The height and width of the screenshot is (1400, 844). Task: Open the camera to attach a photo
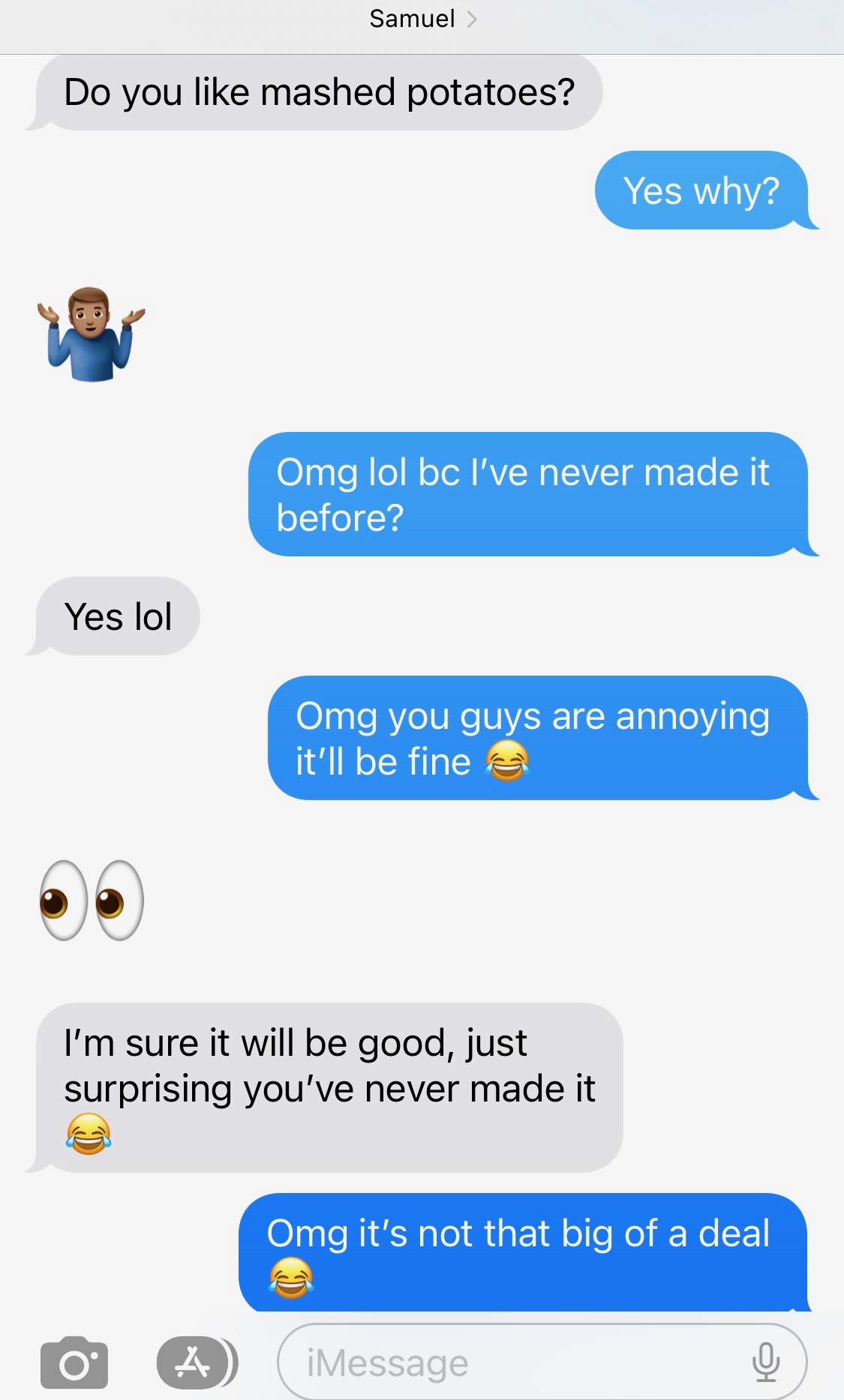click(x=74, y=1363)
